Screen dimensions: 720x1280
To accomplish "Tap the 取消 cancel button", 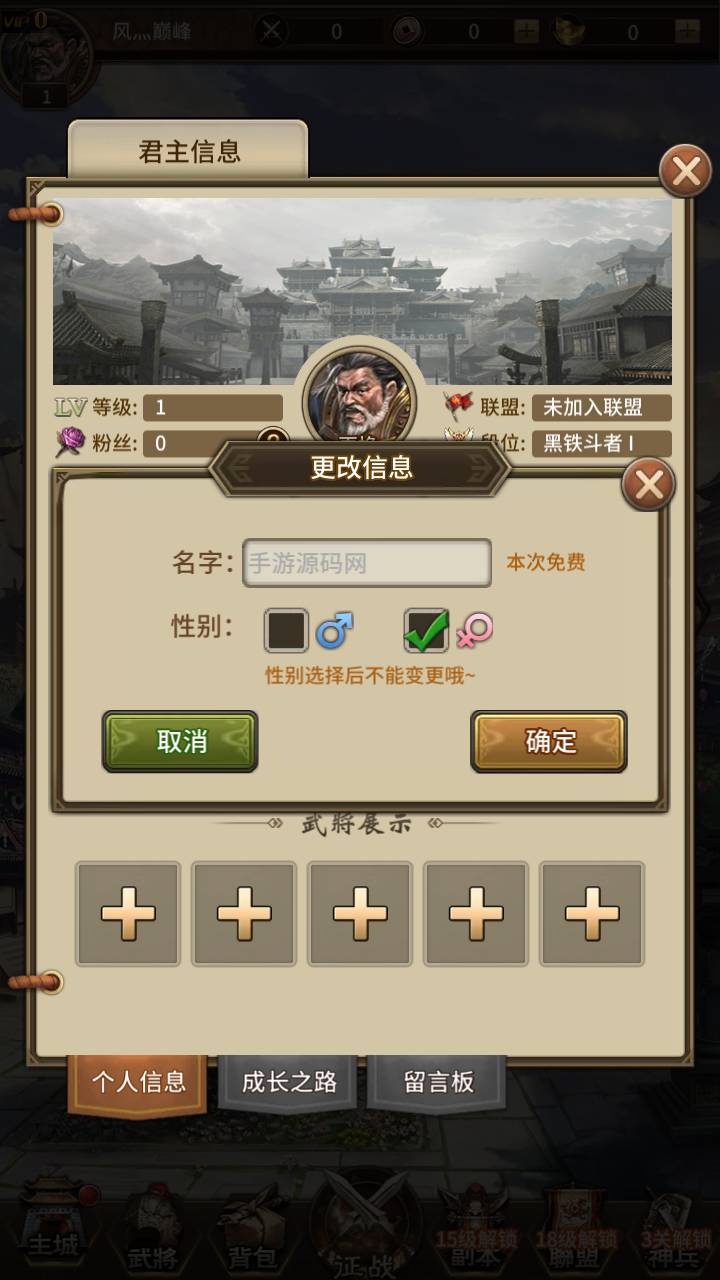I will point(180,741).
